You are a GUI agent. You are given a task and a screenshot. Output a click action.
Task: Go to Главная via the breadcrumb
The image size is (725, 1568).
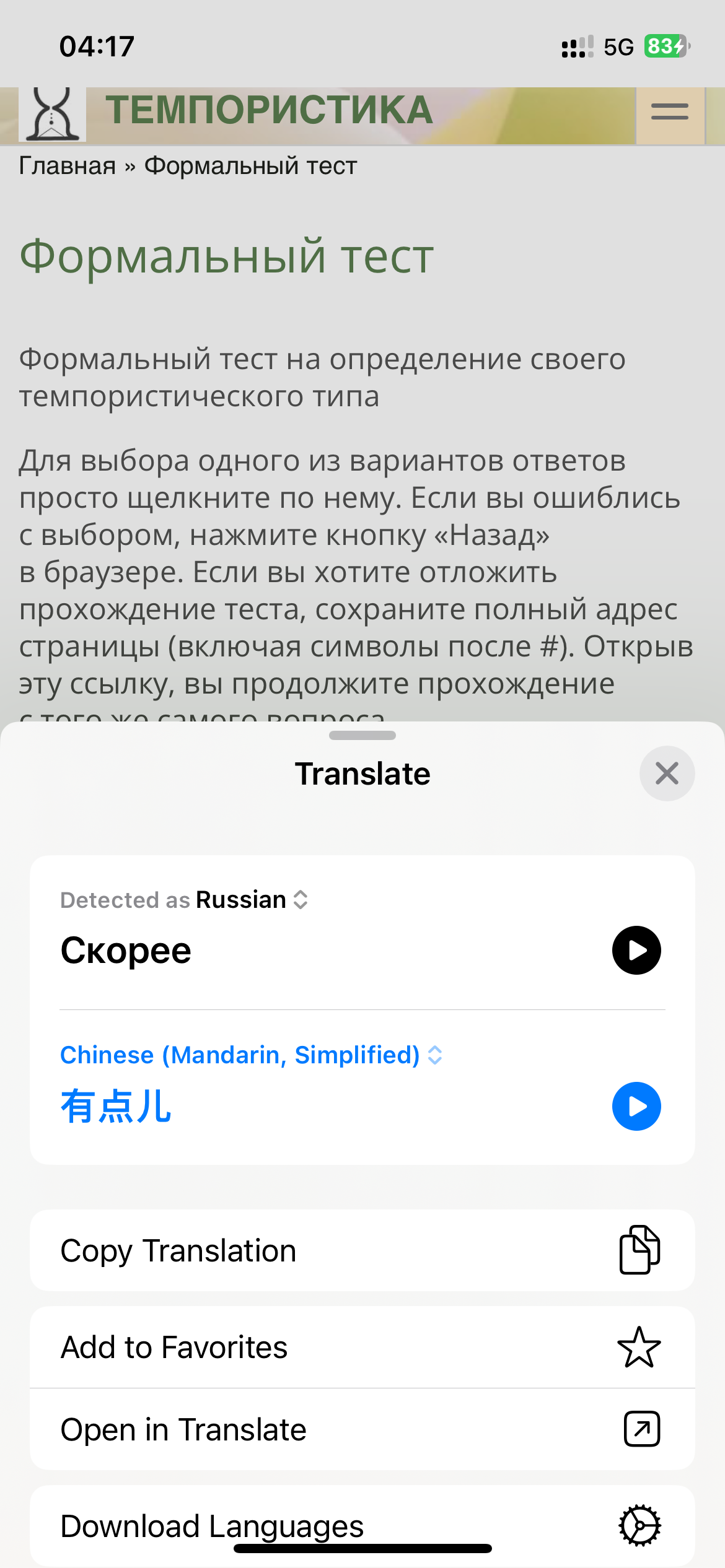pos(68,166)
